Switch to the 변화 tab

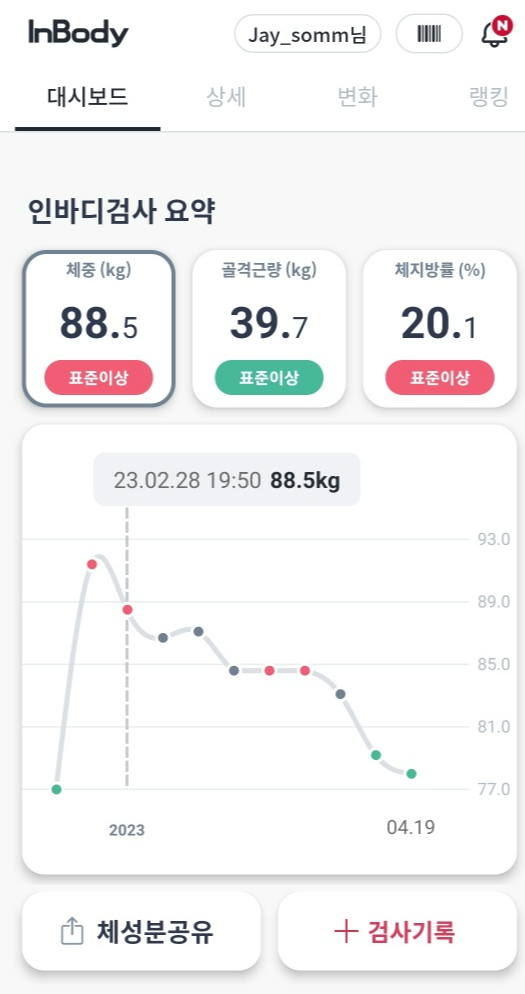click(358, 98)
